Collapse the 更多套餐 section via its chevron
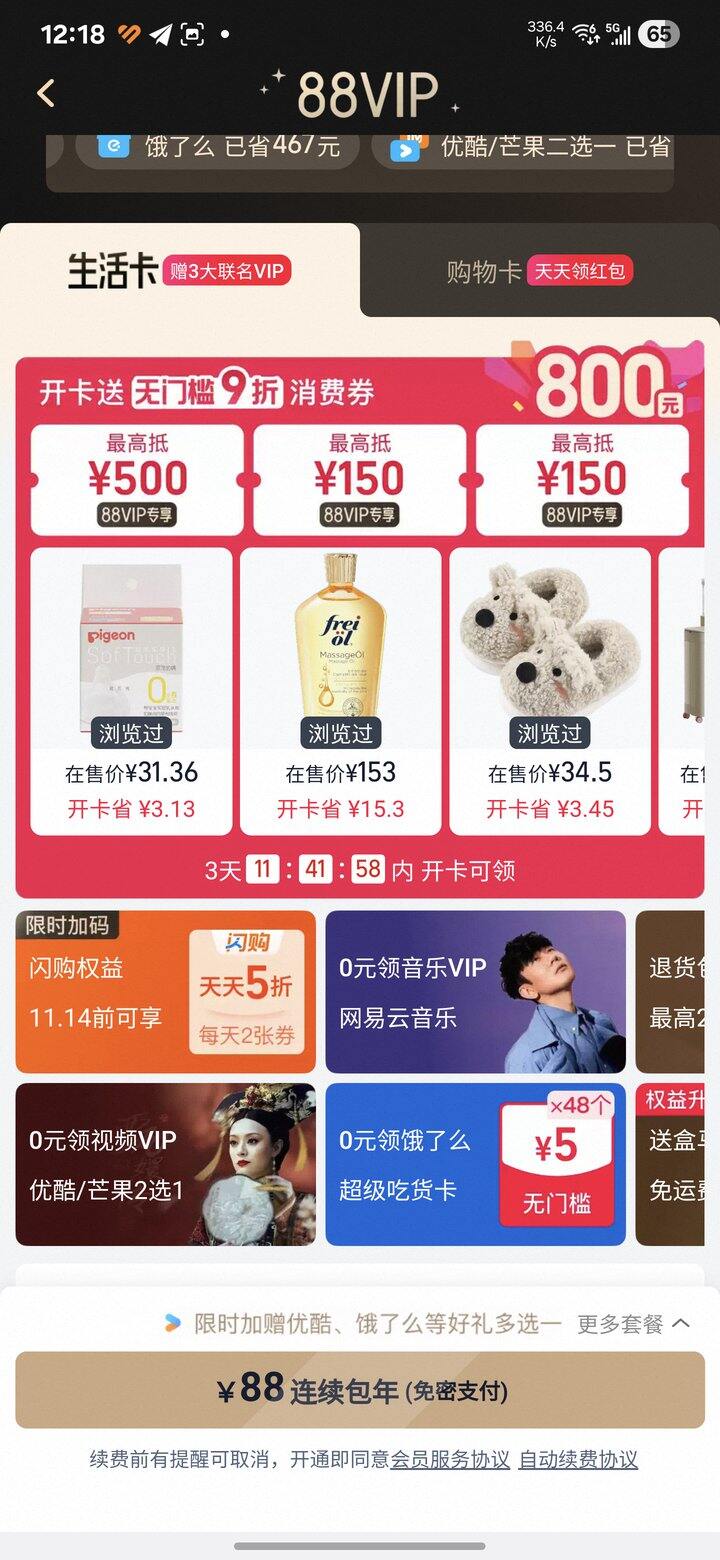Image resolution: width=720 pixels, height=1560 pixels. tap(679, 1320)
